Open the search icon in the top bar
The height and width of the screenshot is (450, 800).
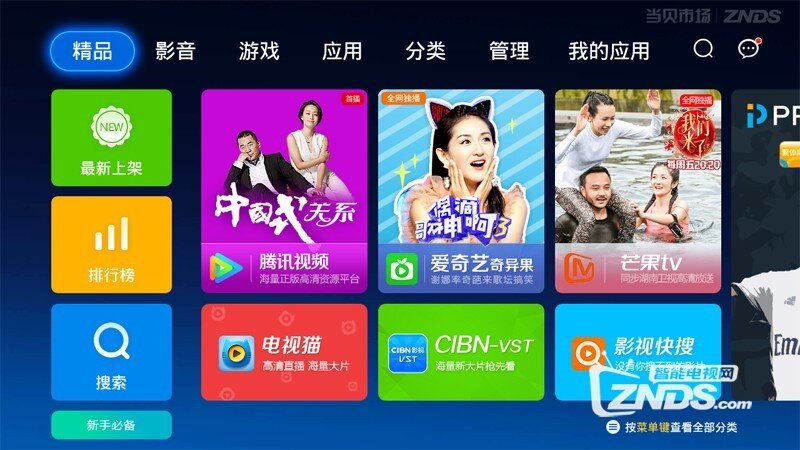click(x=704, y=49)
